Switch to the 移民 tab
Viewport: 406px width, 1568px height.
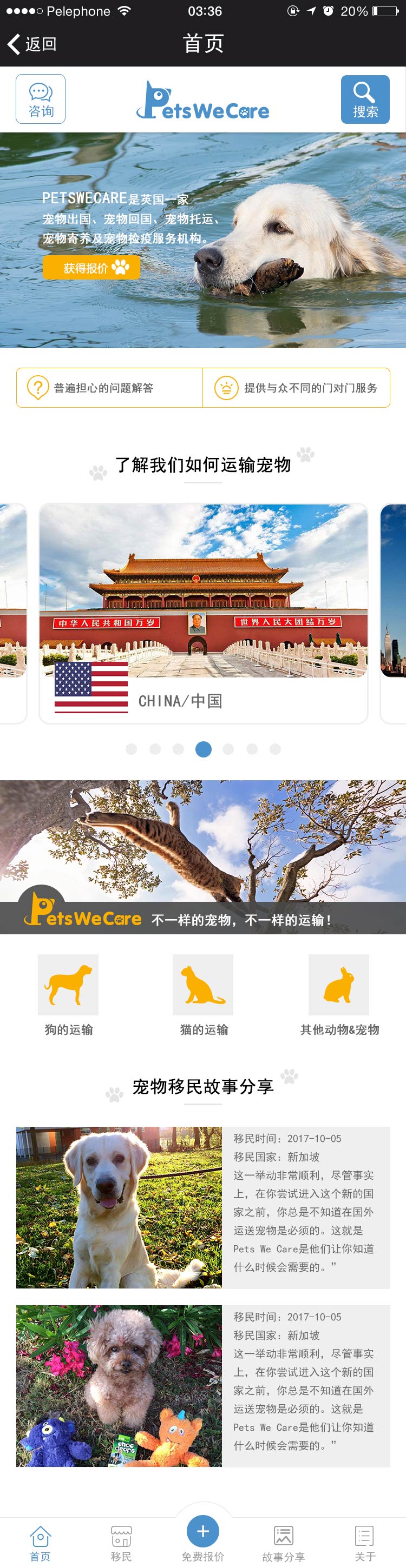tap(121, 1543)
